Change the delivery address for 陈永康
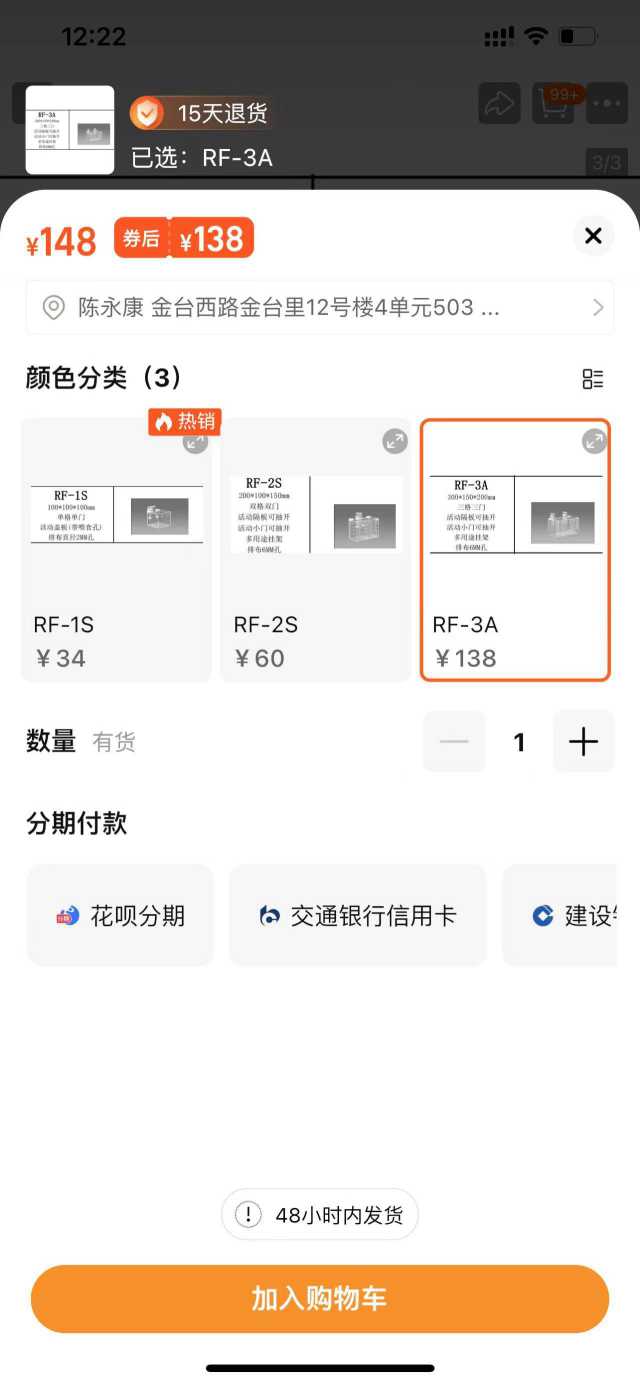 pyautogui.click(x=320, y=307)
